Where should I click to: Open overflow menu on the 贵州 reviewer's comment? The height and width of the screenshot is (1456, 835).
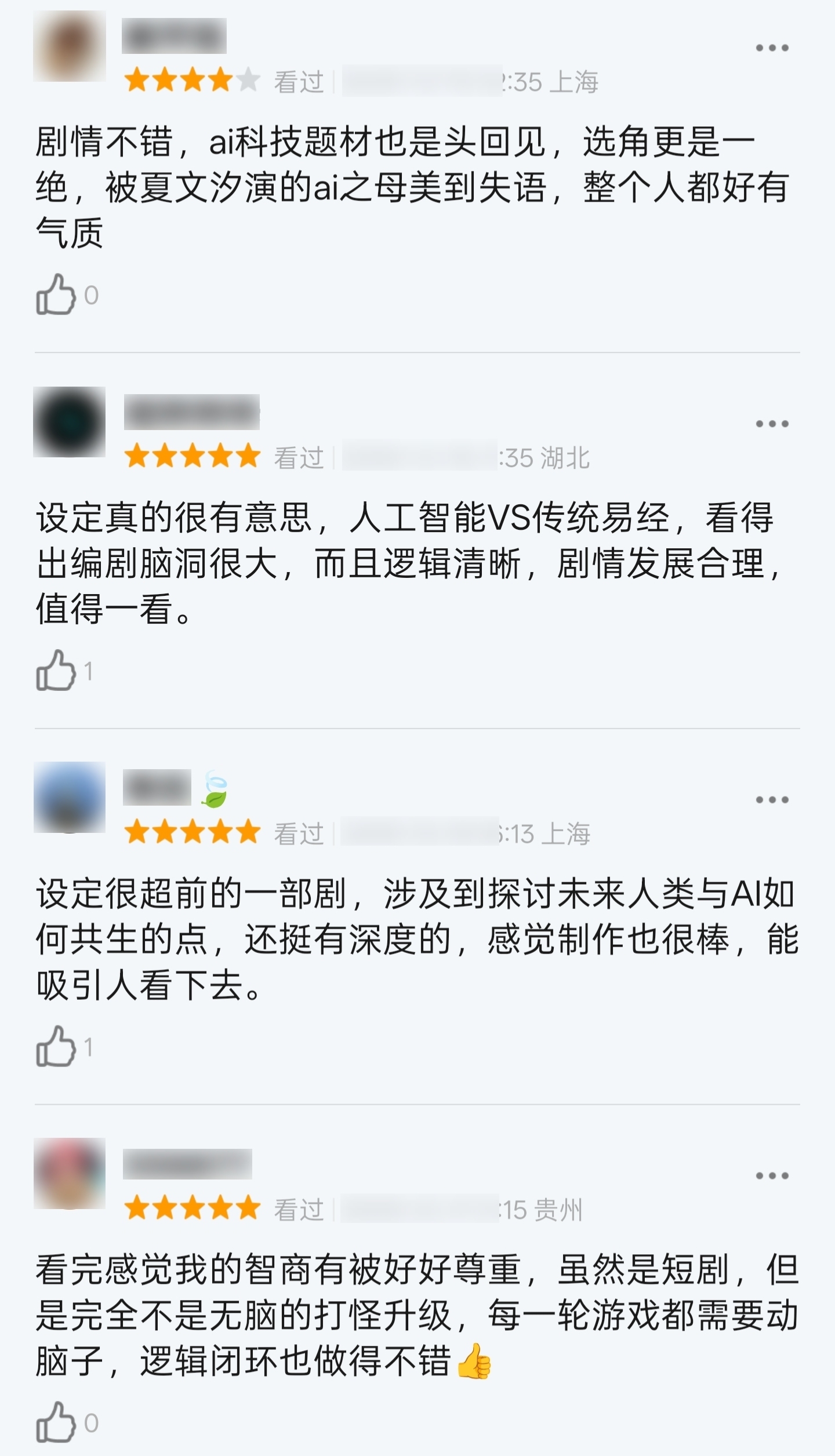pos(772,1176)
